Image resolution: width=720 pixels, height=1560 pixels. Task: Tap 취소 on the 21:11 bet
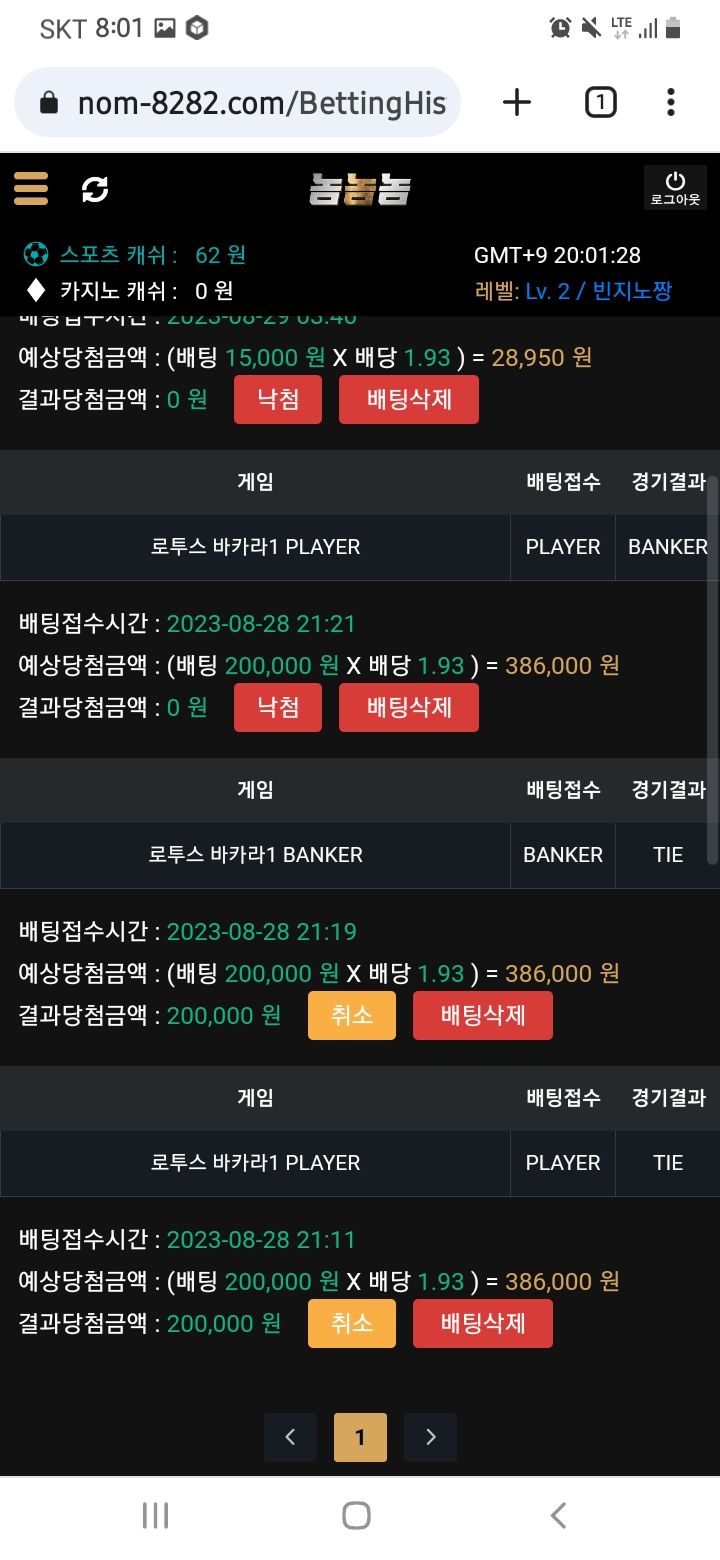click(x=352, y=1324)
